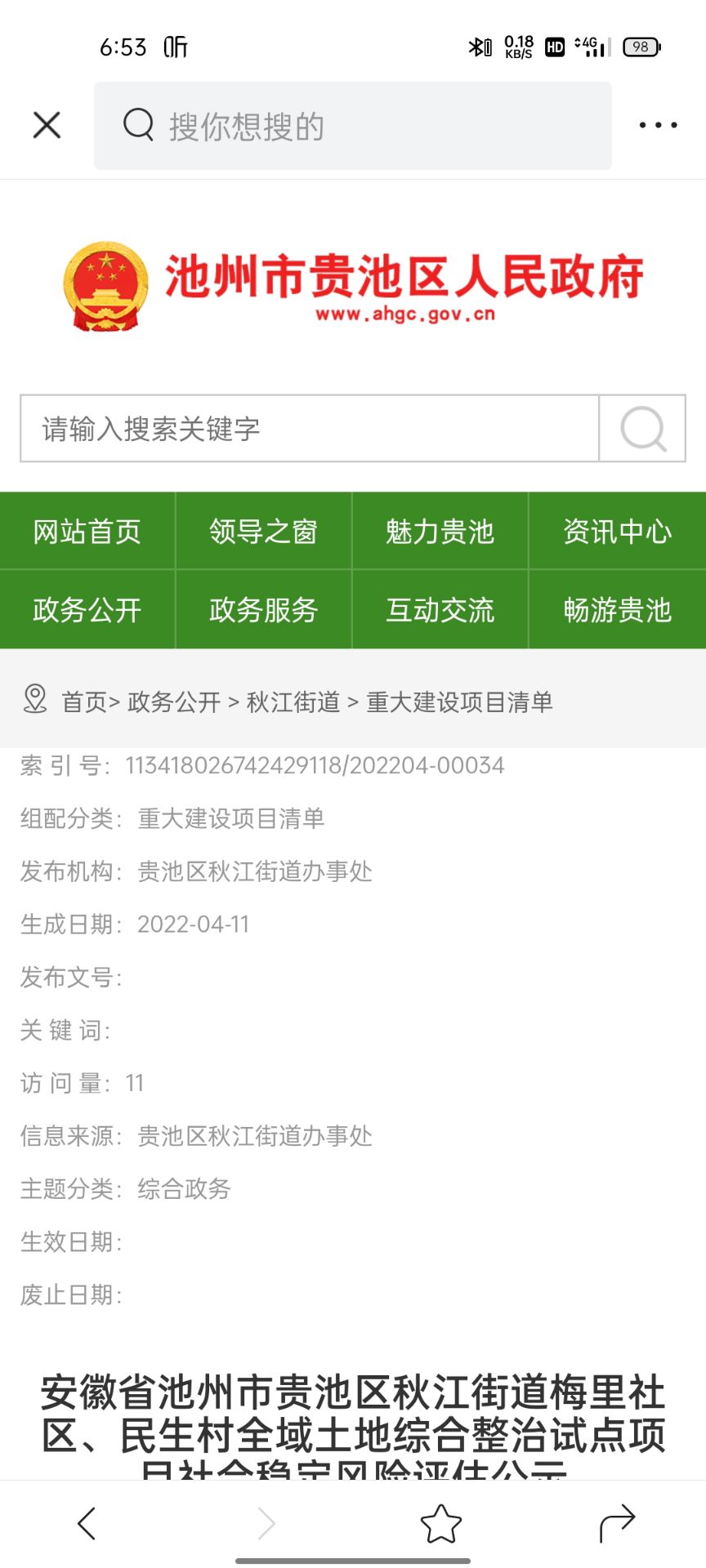This screenshot has width=706, height=1568.
Task: Tap the top browser search box
Action: 352,126
